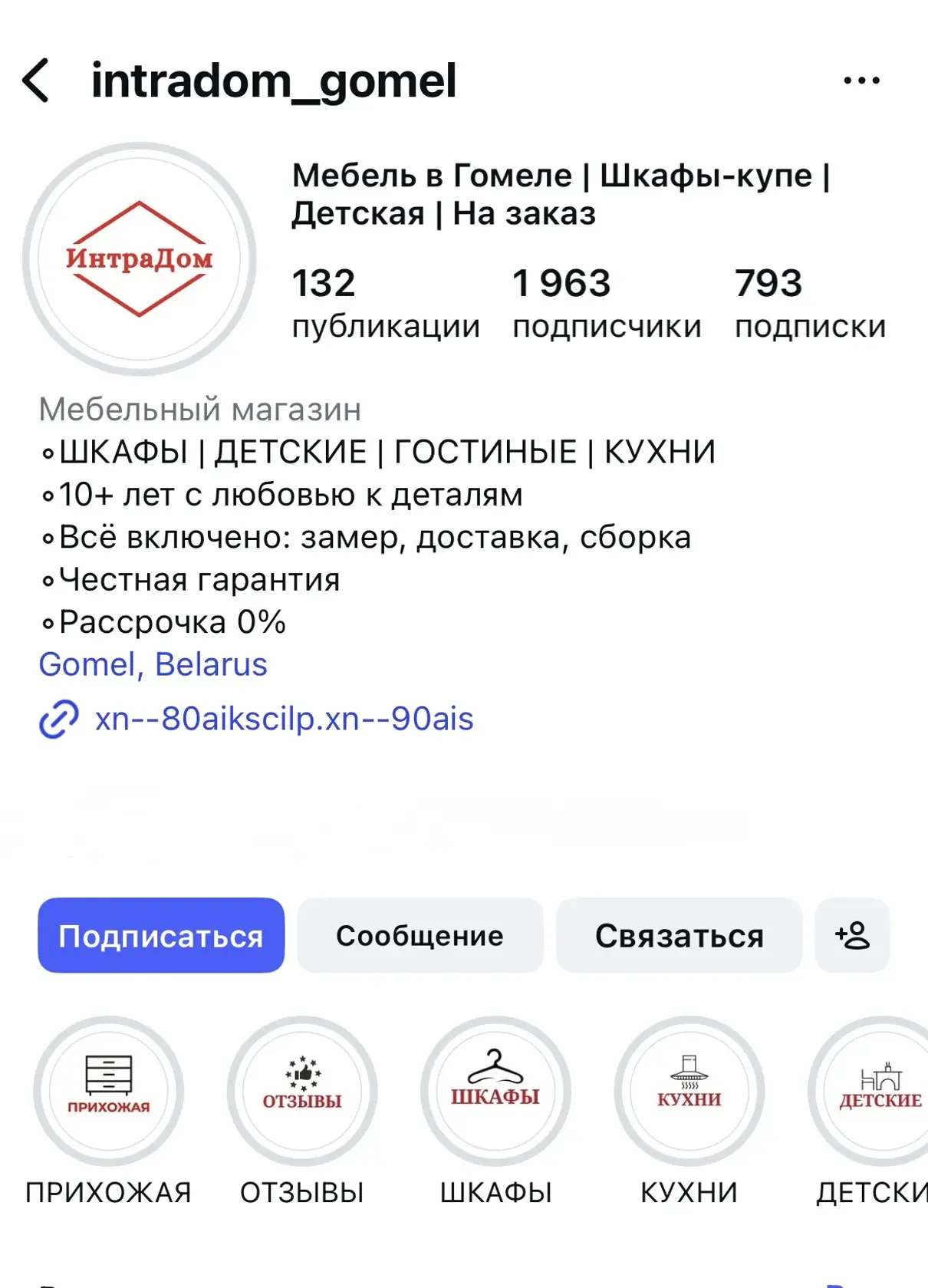This screenshot has height=1288, width=928.
Task: View the 1 963 подписчики list
Action: pyautogui.click(x=606, y=304)
